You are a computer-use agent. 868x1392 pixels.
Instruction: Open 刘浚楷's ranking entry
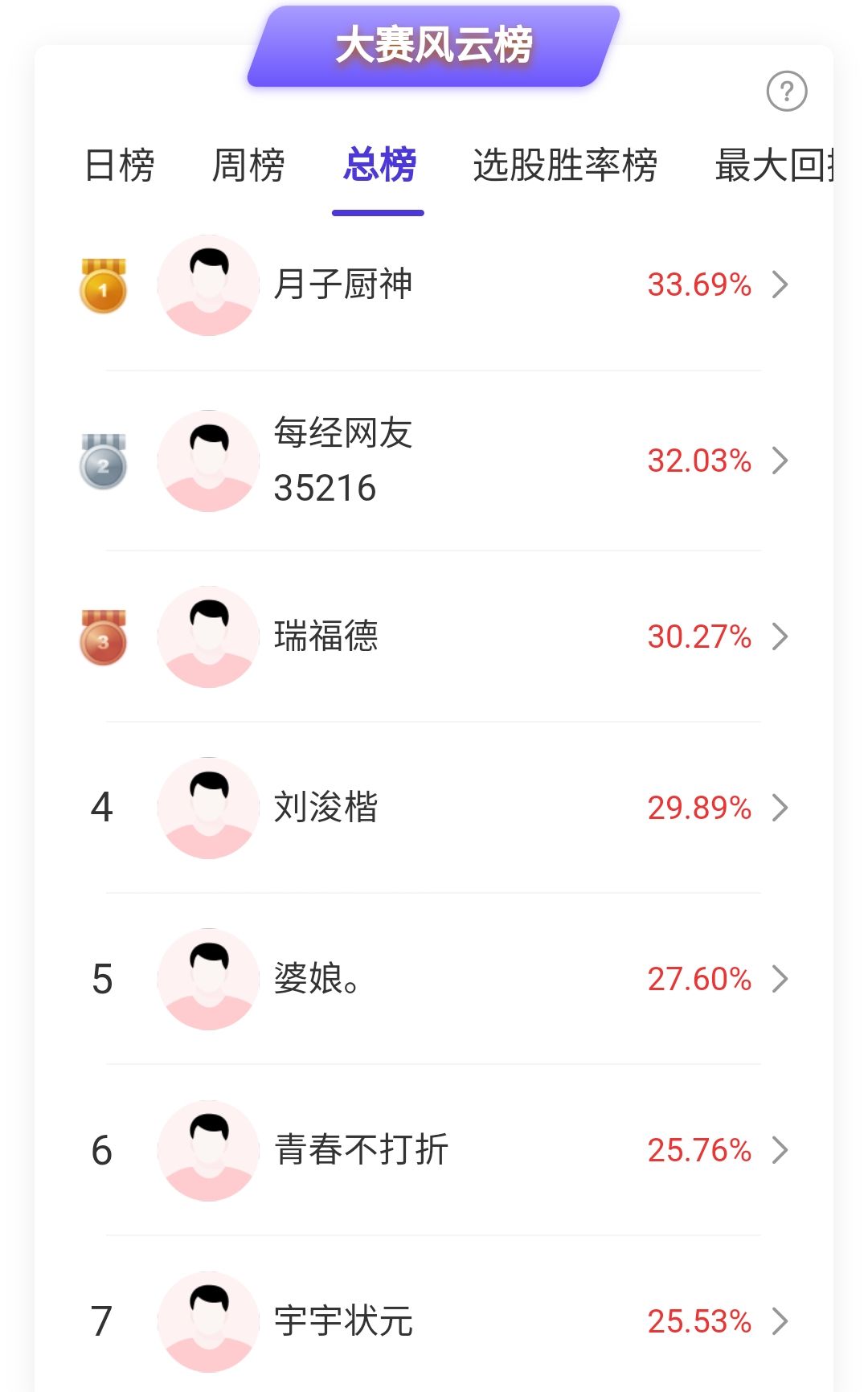(x=434, y=808)
